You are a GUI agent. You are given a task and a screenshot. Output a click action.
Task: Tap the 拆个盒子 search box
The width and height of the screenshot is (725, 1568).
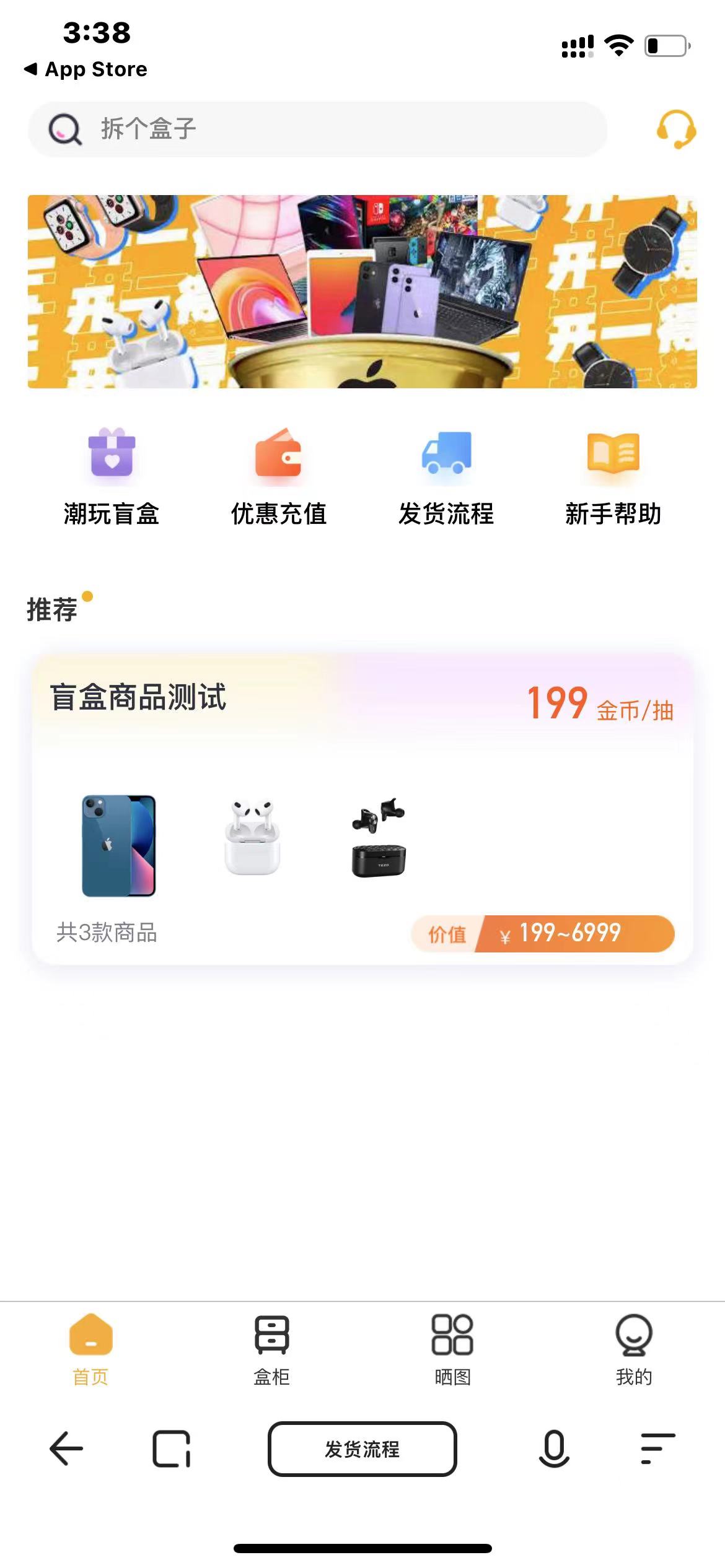coord(317,129)
